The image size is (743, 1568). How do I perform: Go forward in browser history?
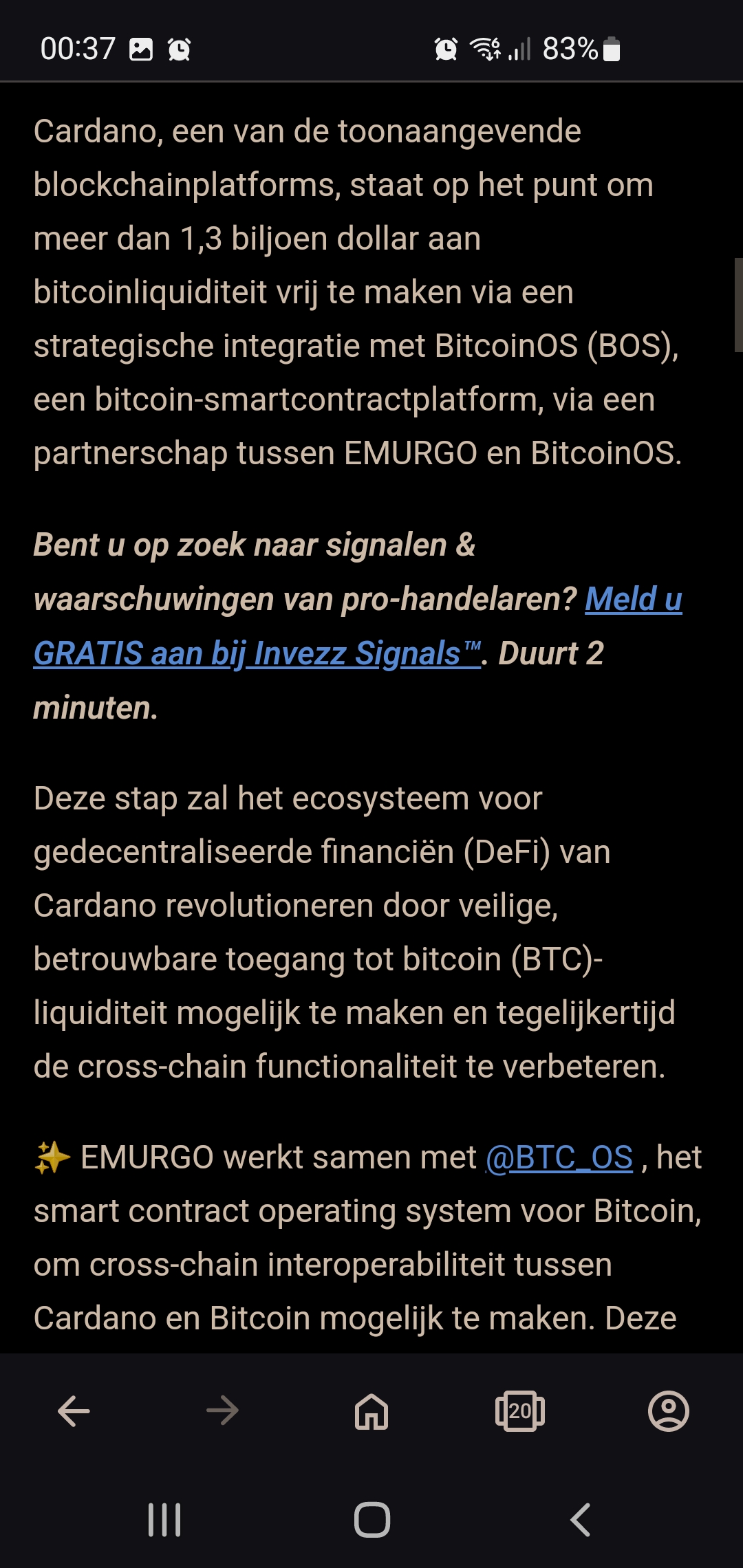click(222, 1412)
